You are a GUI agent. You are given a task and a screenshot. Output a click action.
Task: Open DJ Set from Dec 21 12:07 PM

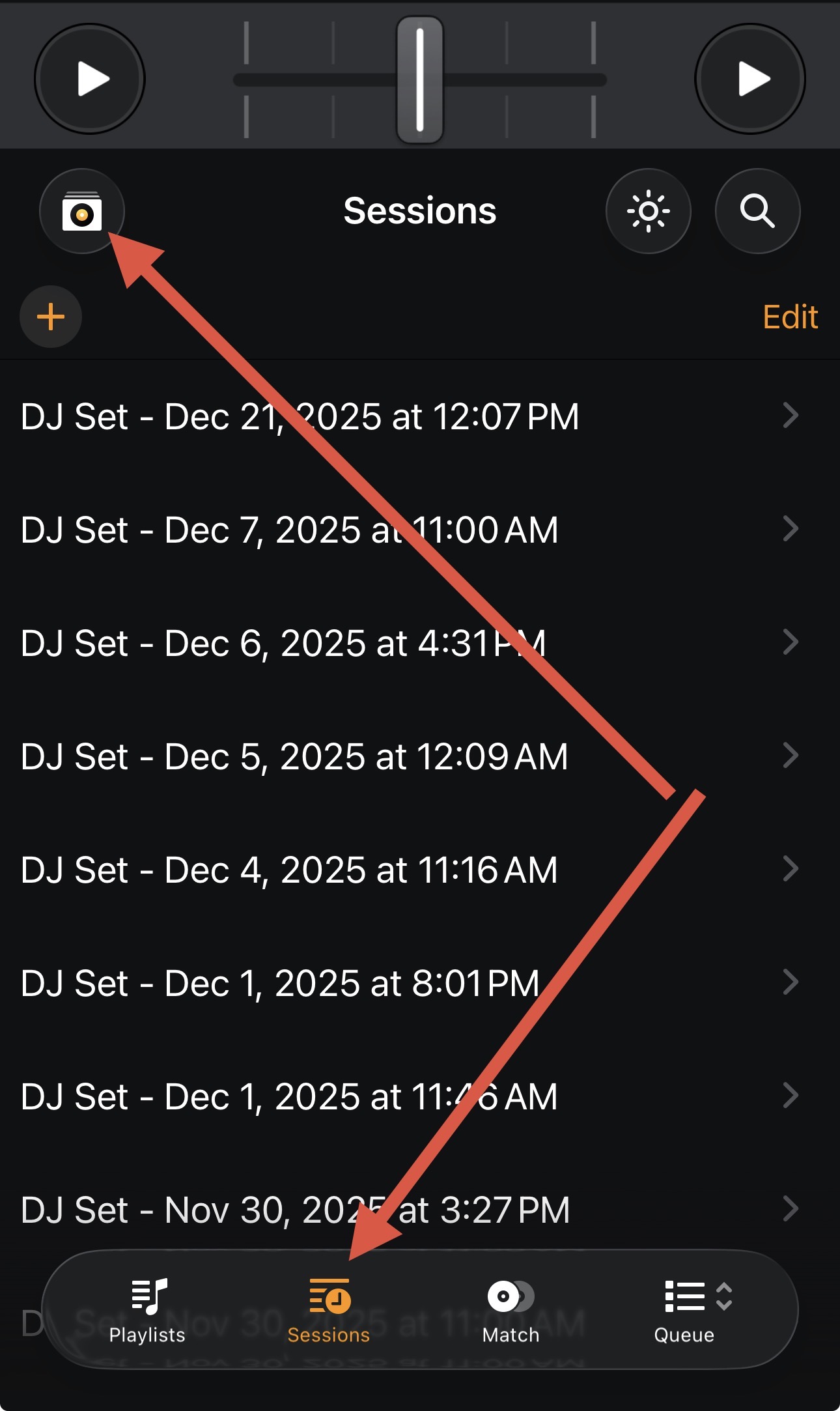point(300,416)
